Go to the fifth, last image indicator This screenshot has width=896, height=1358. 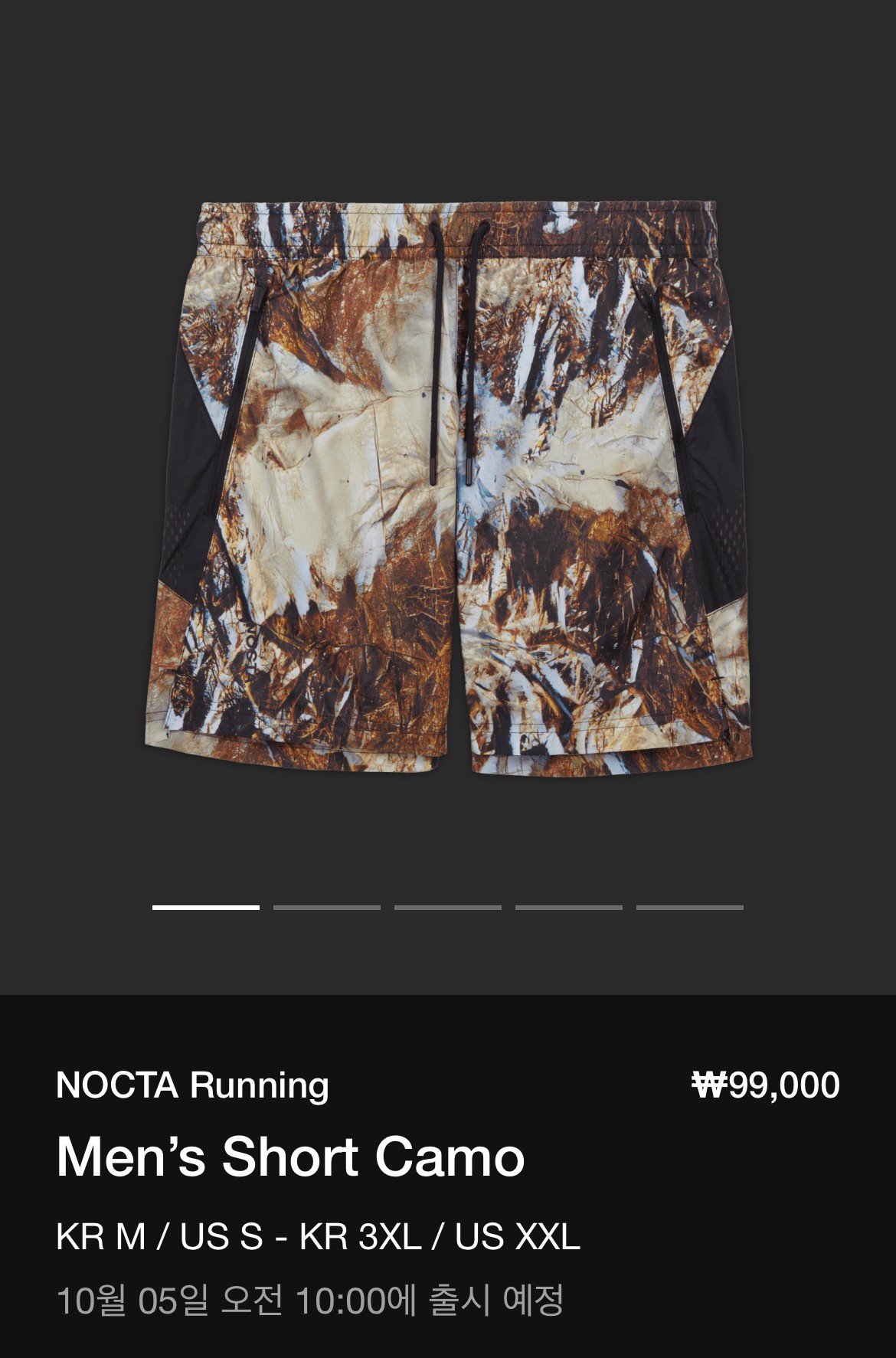coord(690,908)
